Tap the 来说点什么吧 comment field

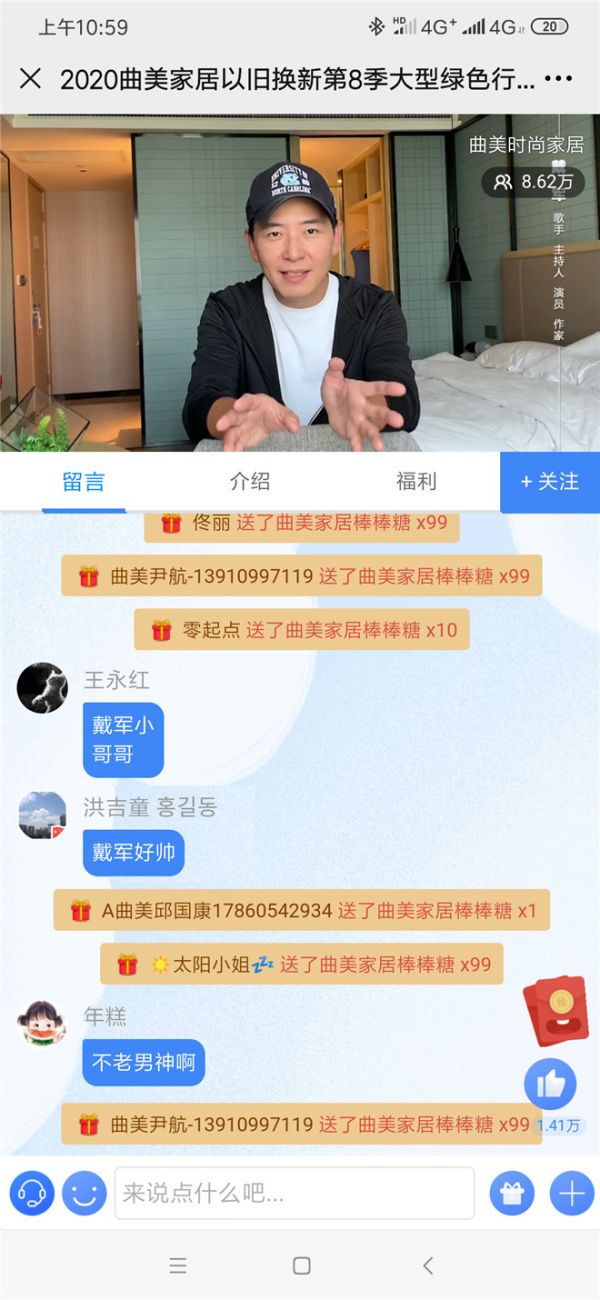pos(294,1193)
